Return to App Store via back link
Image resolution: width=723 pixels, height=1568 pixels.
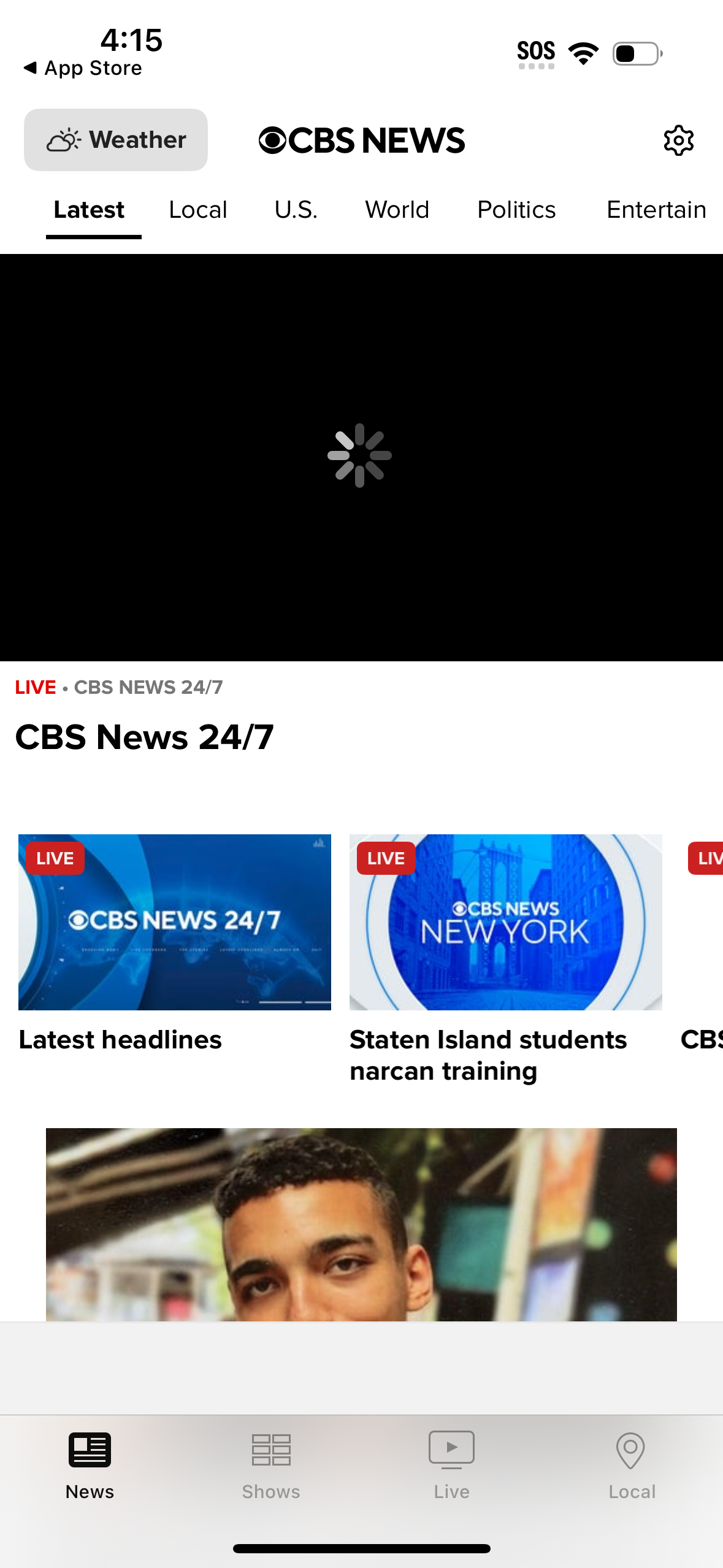[84, 67]
